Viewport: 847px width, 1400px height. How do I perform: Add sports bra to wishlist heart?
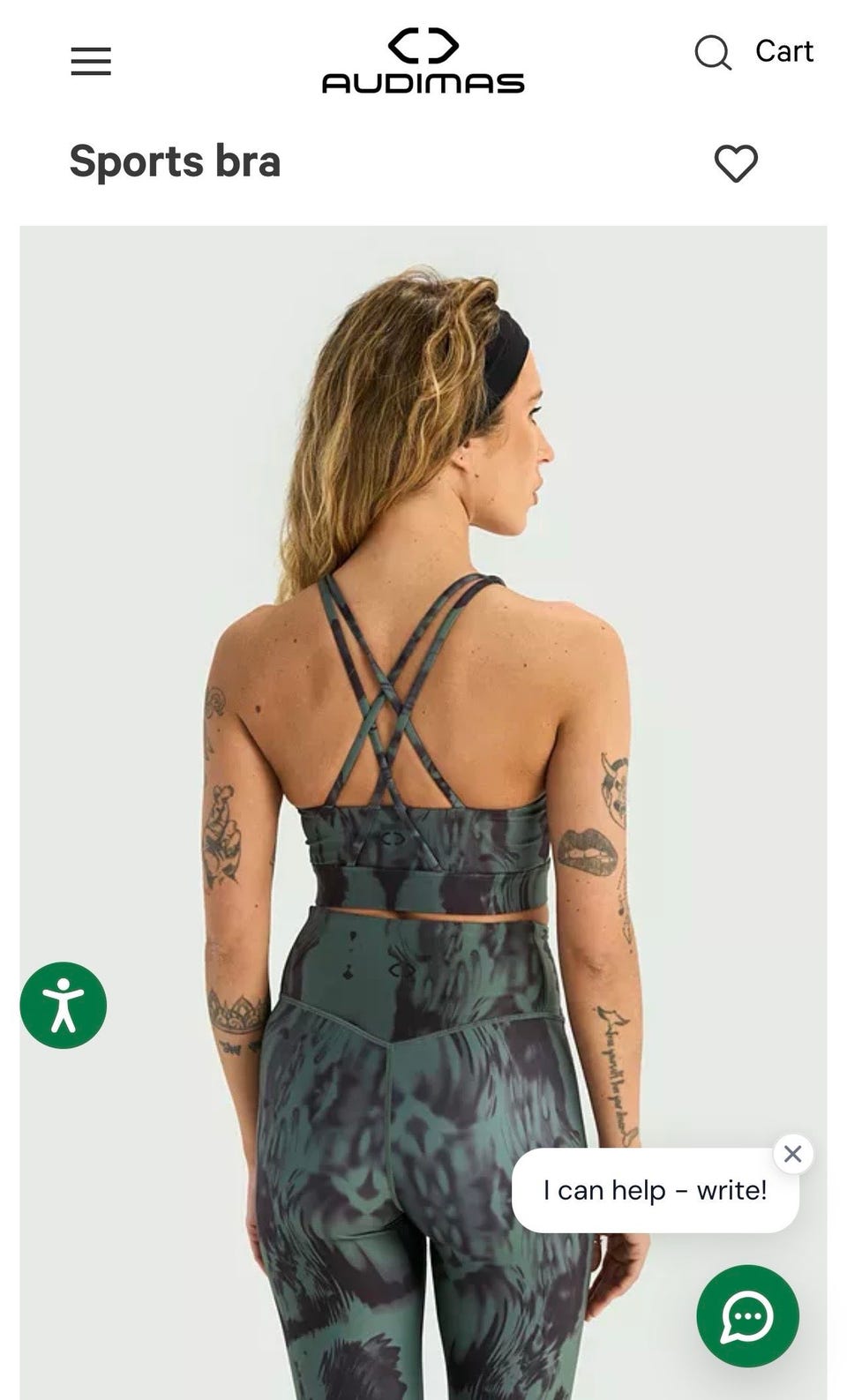click(736, 163)
